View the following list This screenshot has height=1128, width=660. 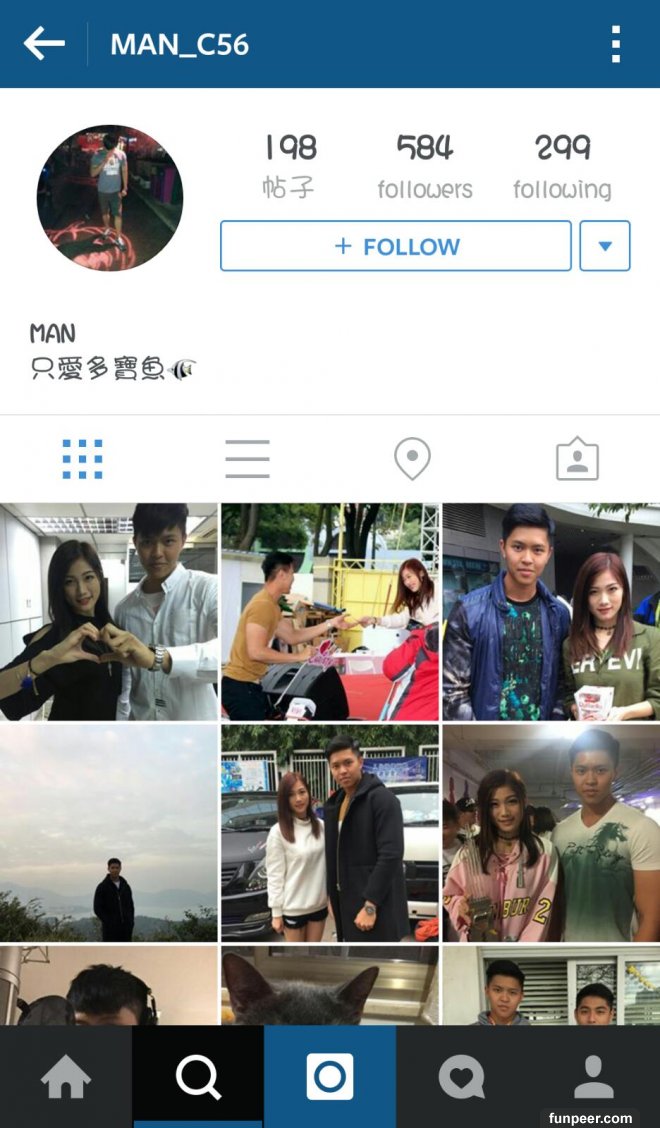tap(562, 166)
